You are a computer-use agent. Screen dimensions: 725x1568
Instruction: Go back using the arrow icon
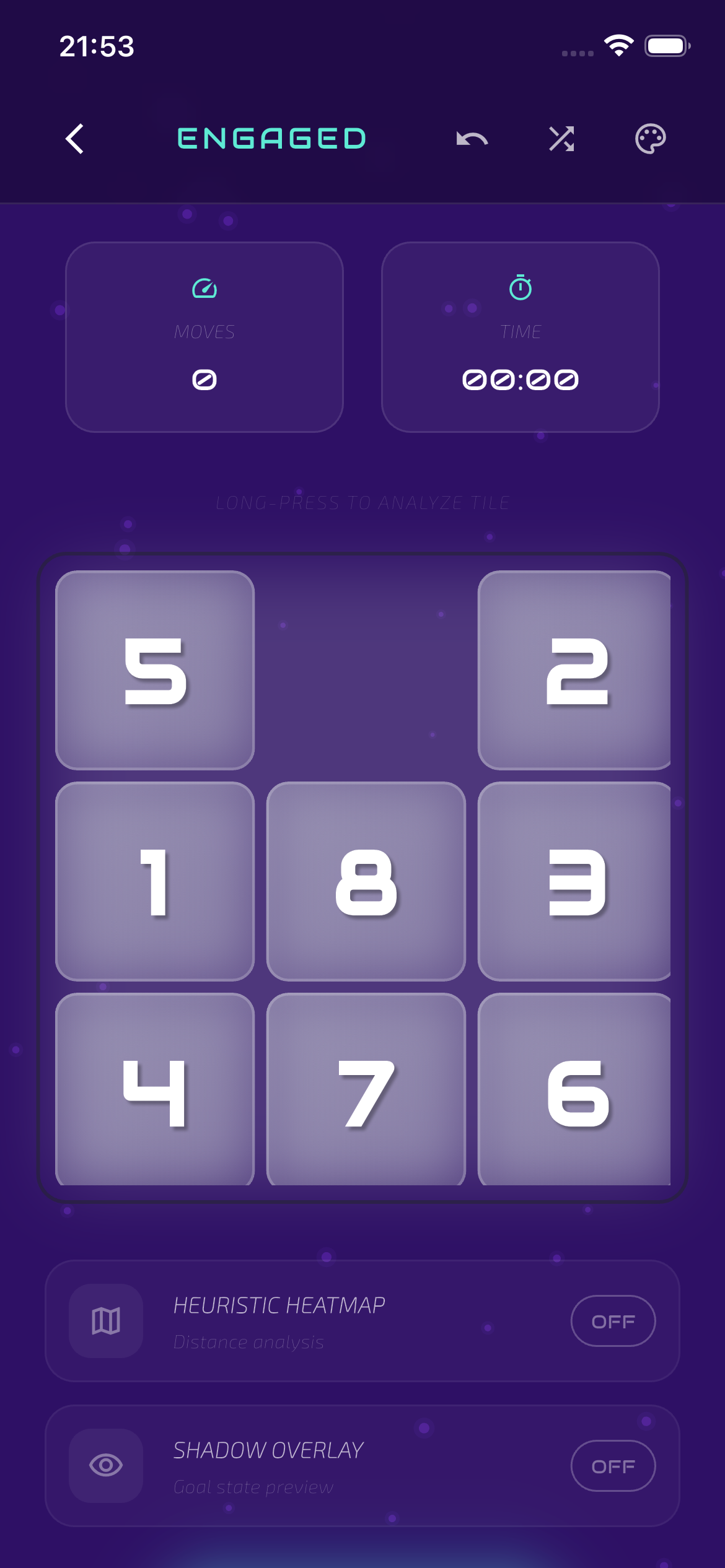pyautogui.click(x=75, y=139)
